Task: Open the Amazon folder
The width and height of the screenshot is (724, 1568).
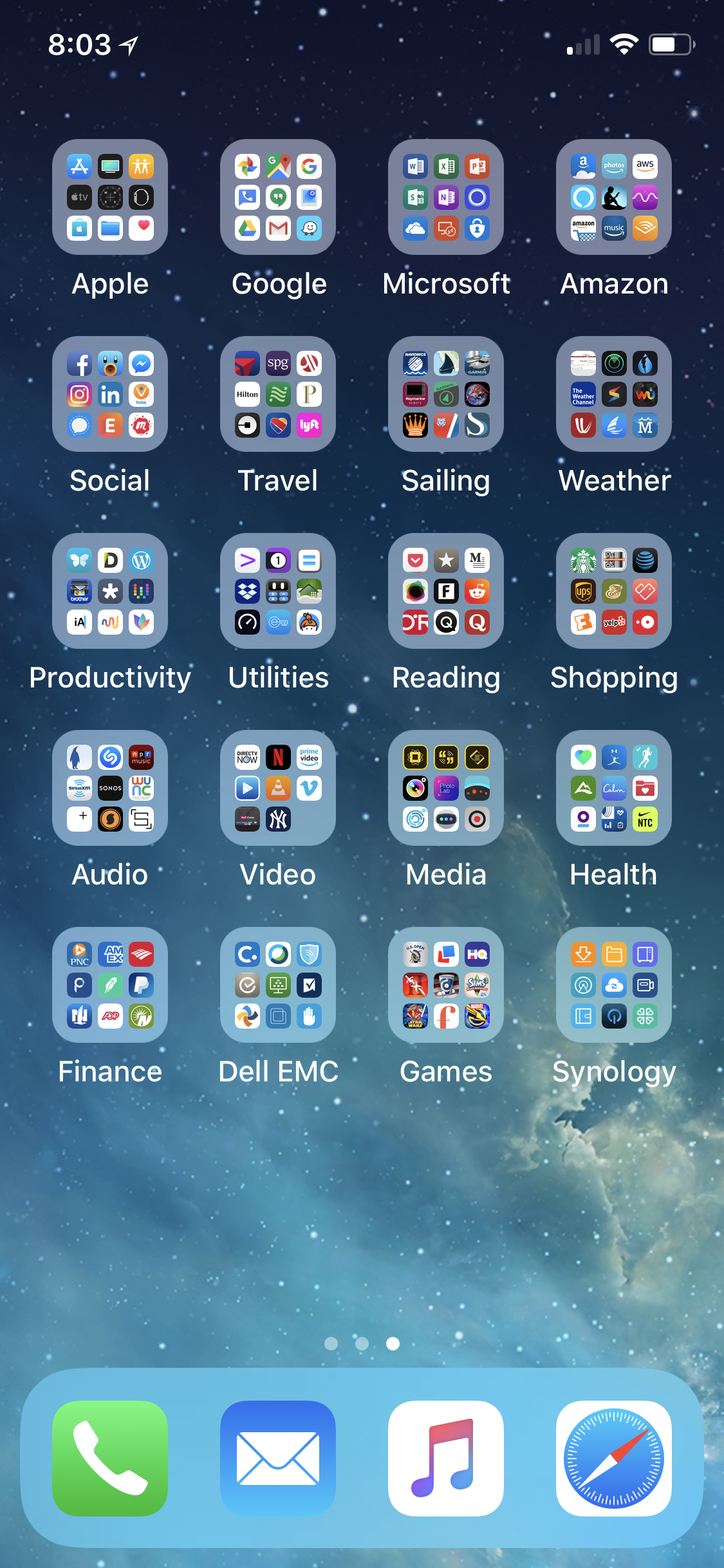Action: (614, 197)
